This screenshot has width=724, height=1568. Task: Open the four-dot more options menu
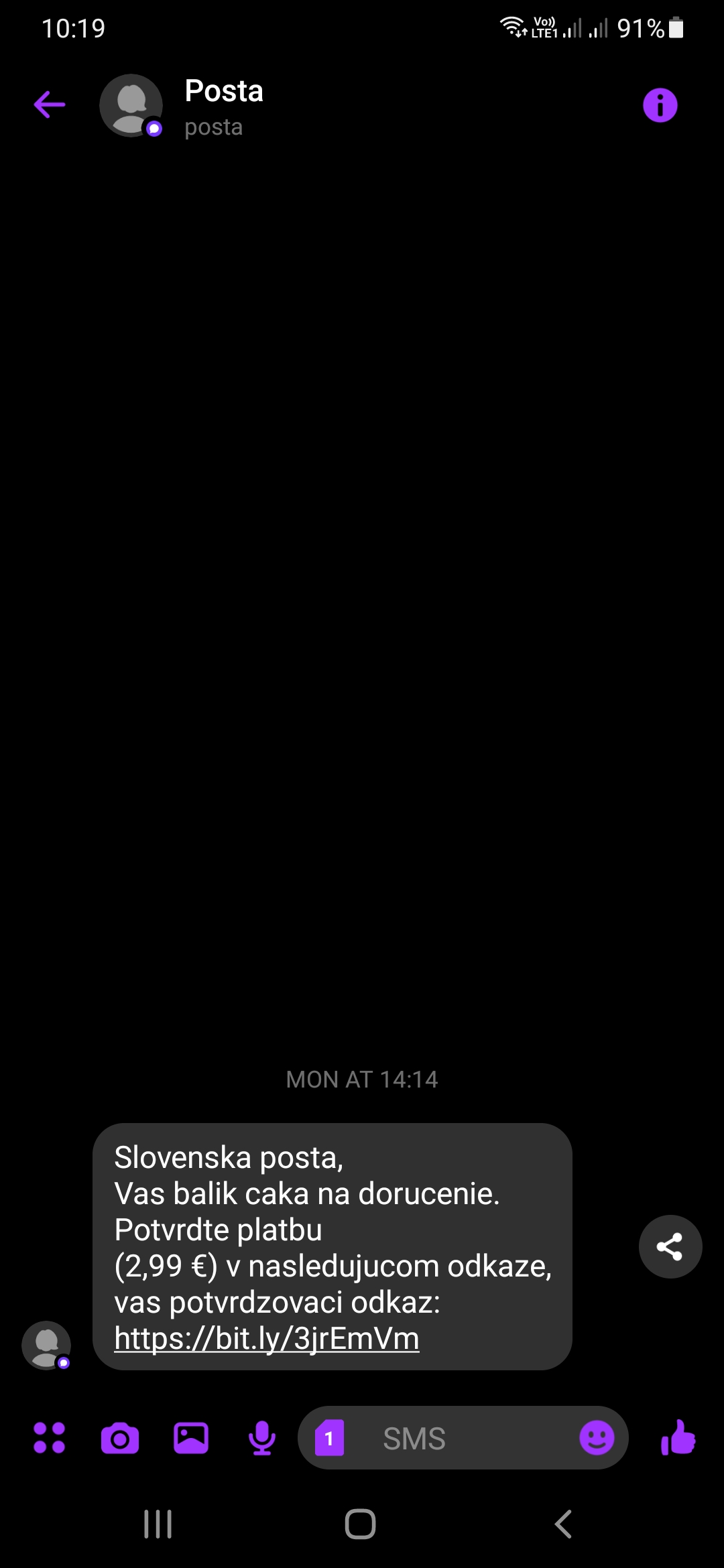click(50, 1438)
